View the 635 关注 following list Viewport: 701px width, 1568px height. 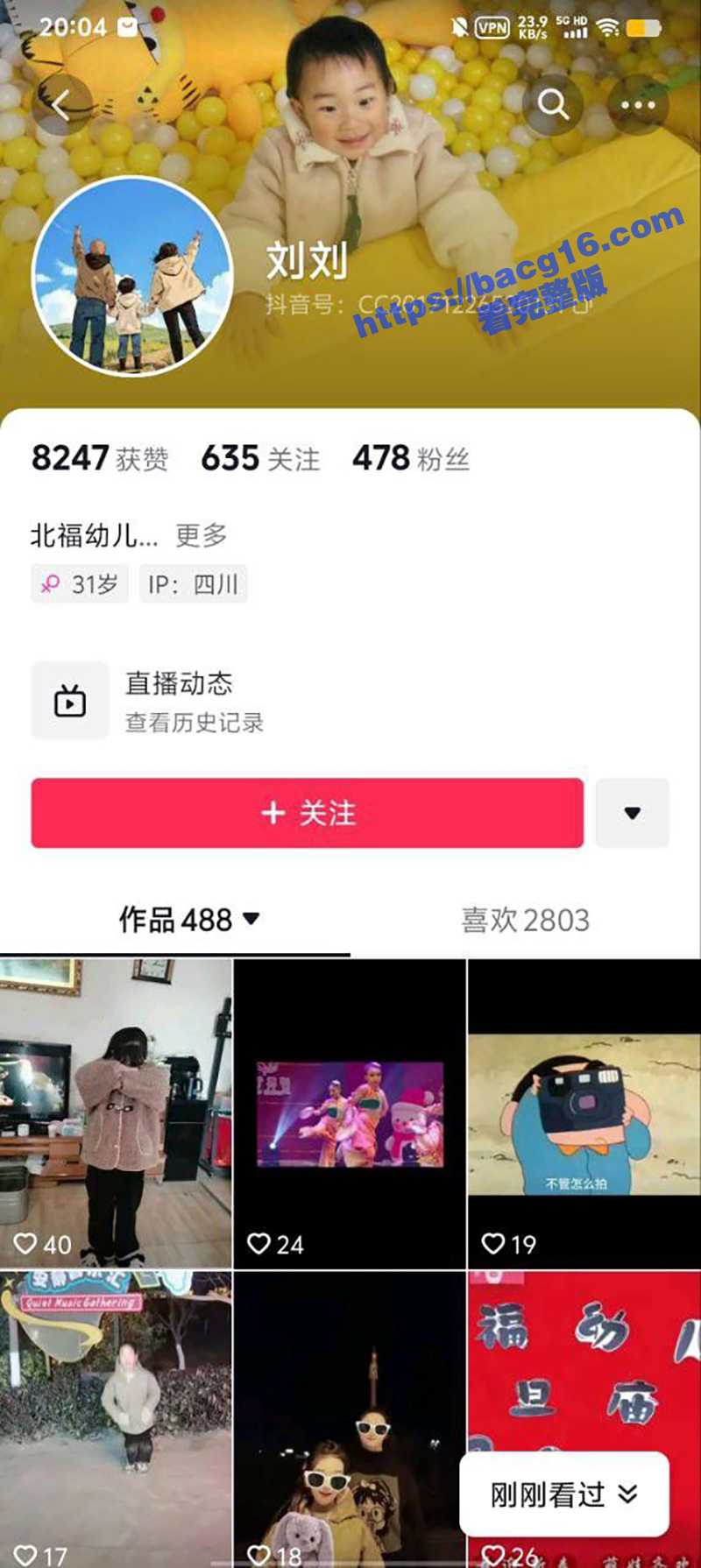260,458
